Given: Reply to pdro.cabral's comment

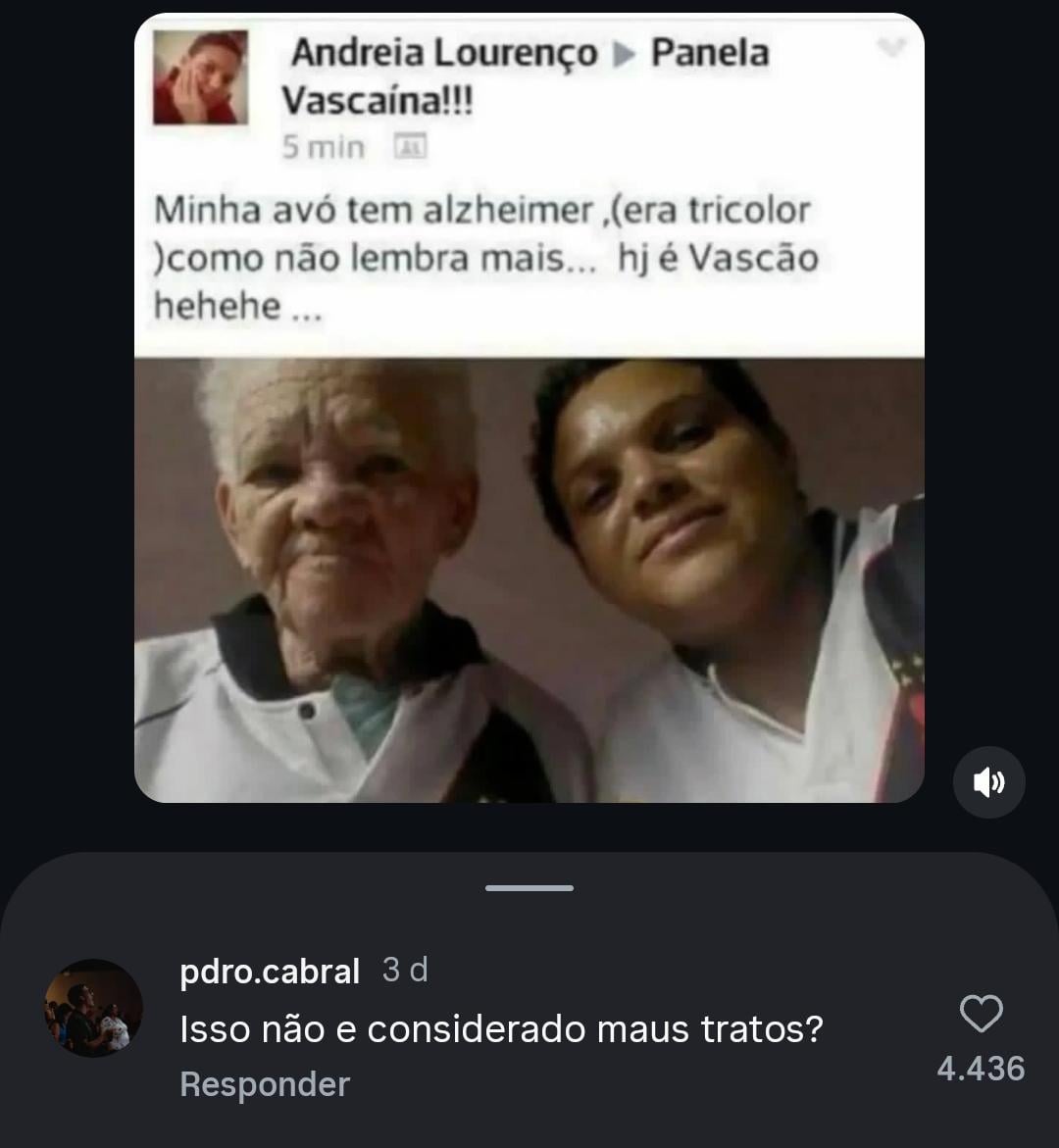Looking at the screenshot, I should pyautogui.click(x=265, y=1084).
